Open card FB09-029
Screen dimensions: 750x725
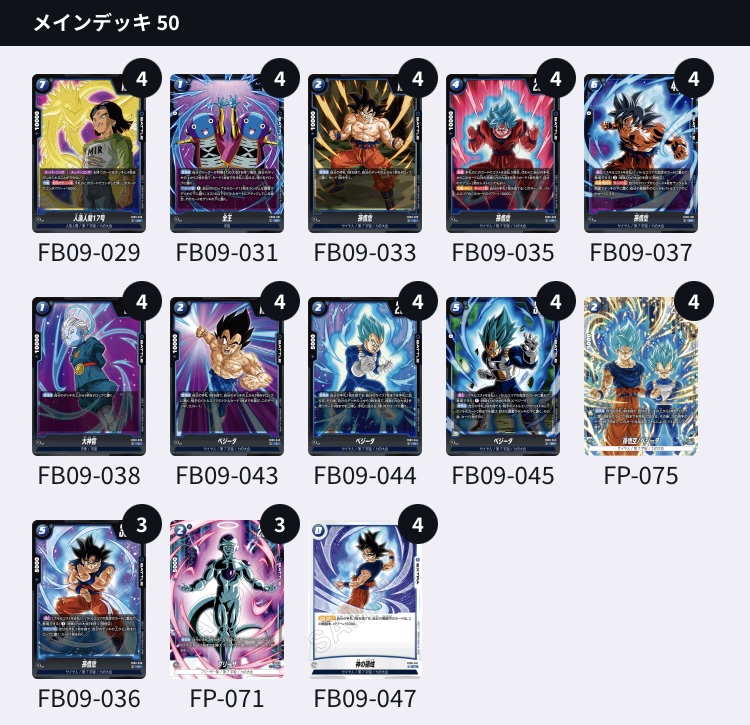pyautogui.click(x=88, y=153)
